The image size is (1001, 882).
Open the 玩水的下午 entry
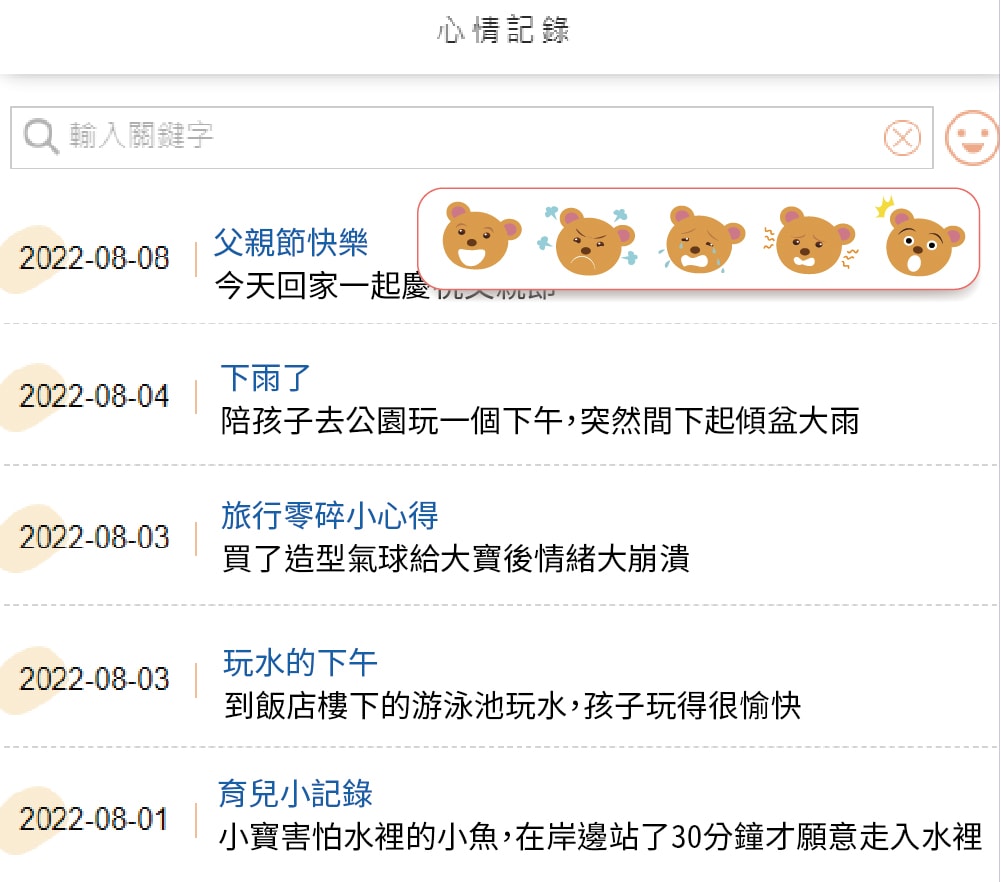(x=300, y=662)
